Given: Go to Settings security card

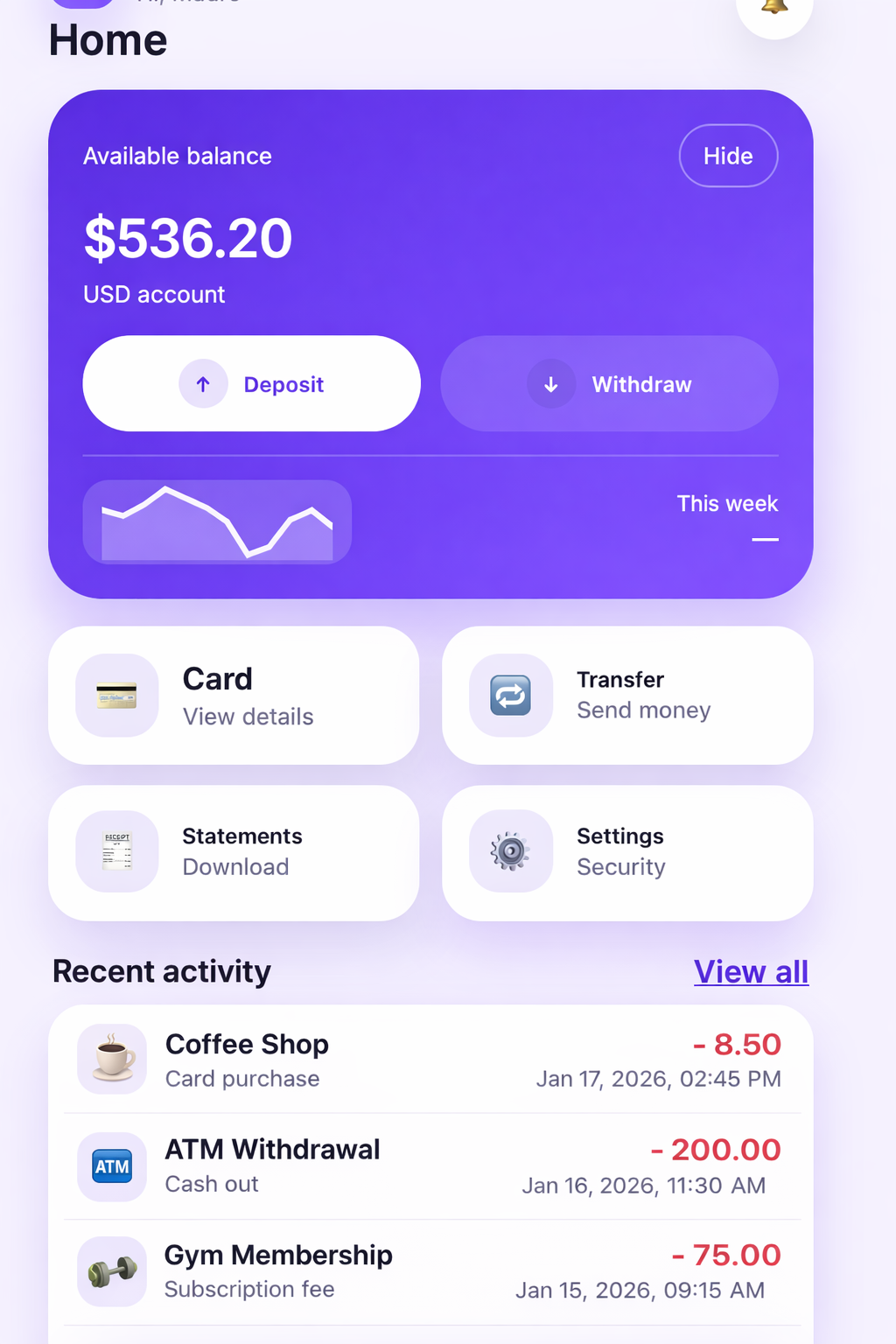Looking at the screenshot, I should tap(627, 852).
